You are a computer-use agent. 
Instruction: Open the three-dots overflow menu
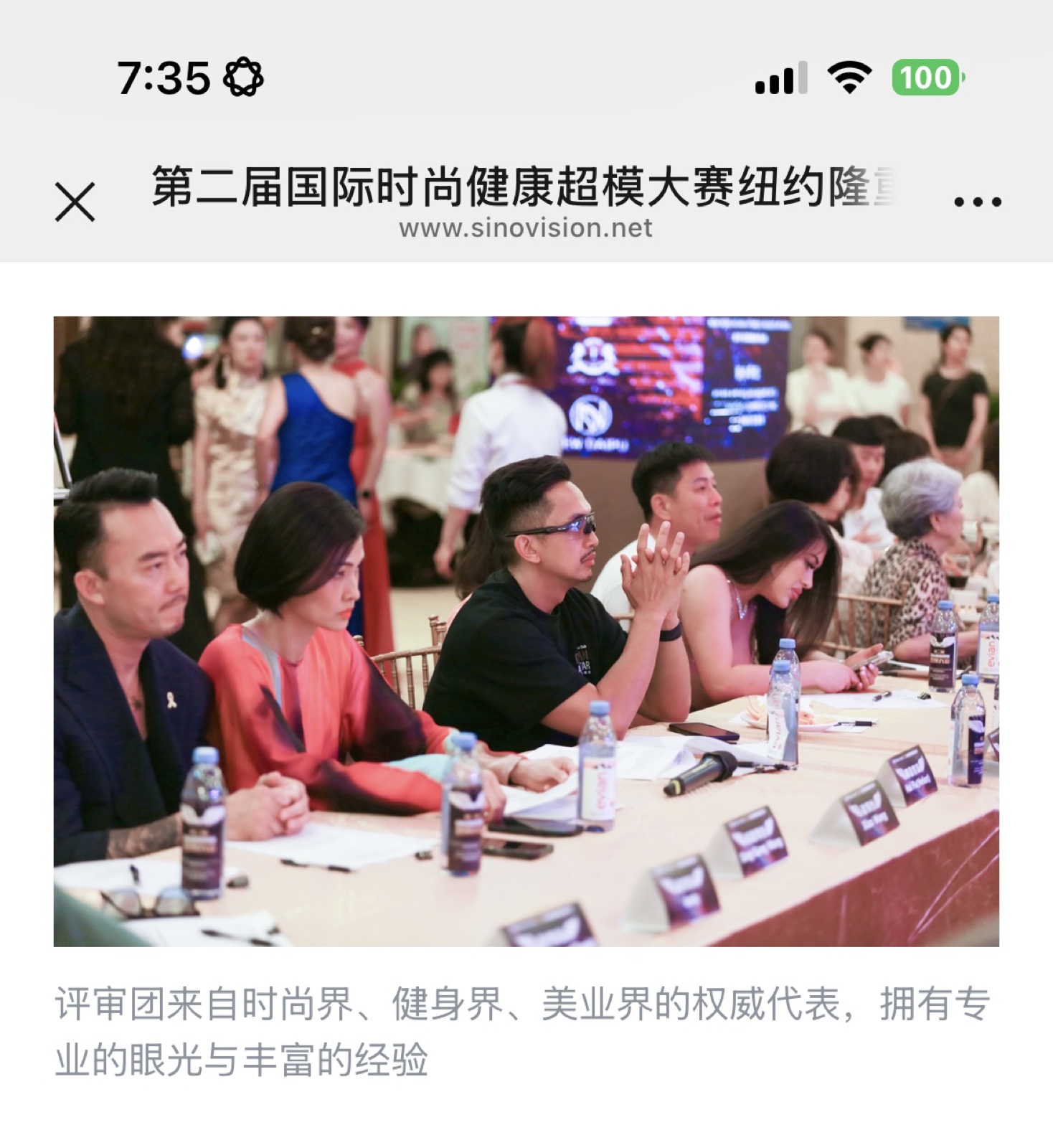point(977,202)
